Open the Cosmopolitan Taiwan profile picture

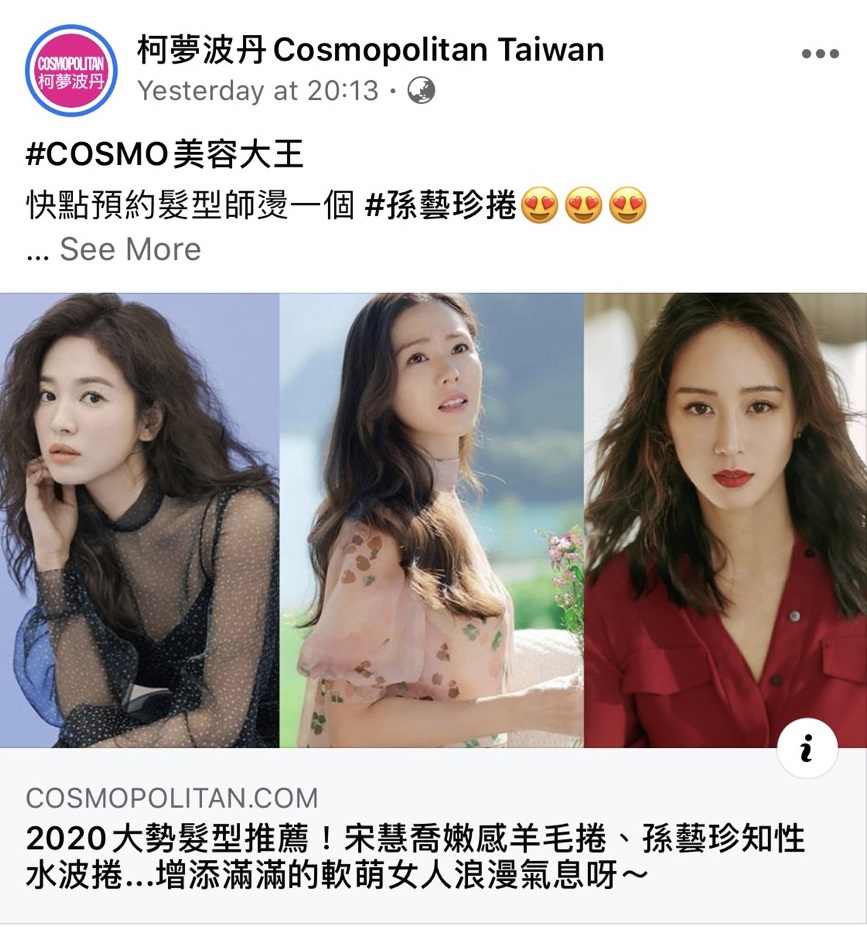click(71, 70)
